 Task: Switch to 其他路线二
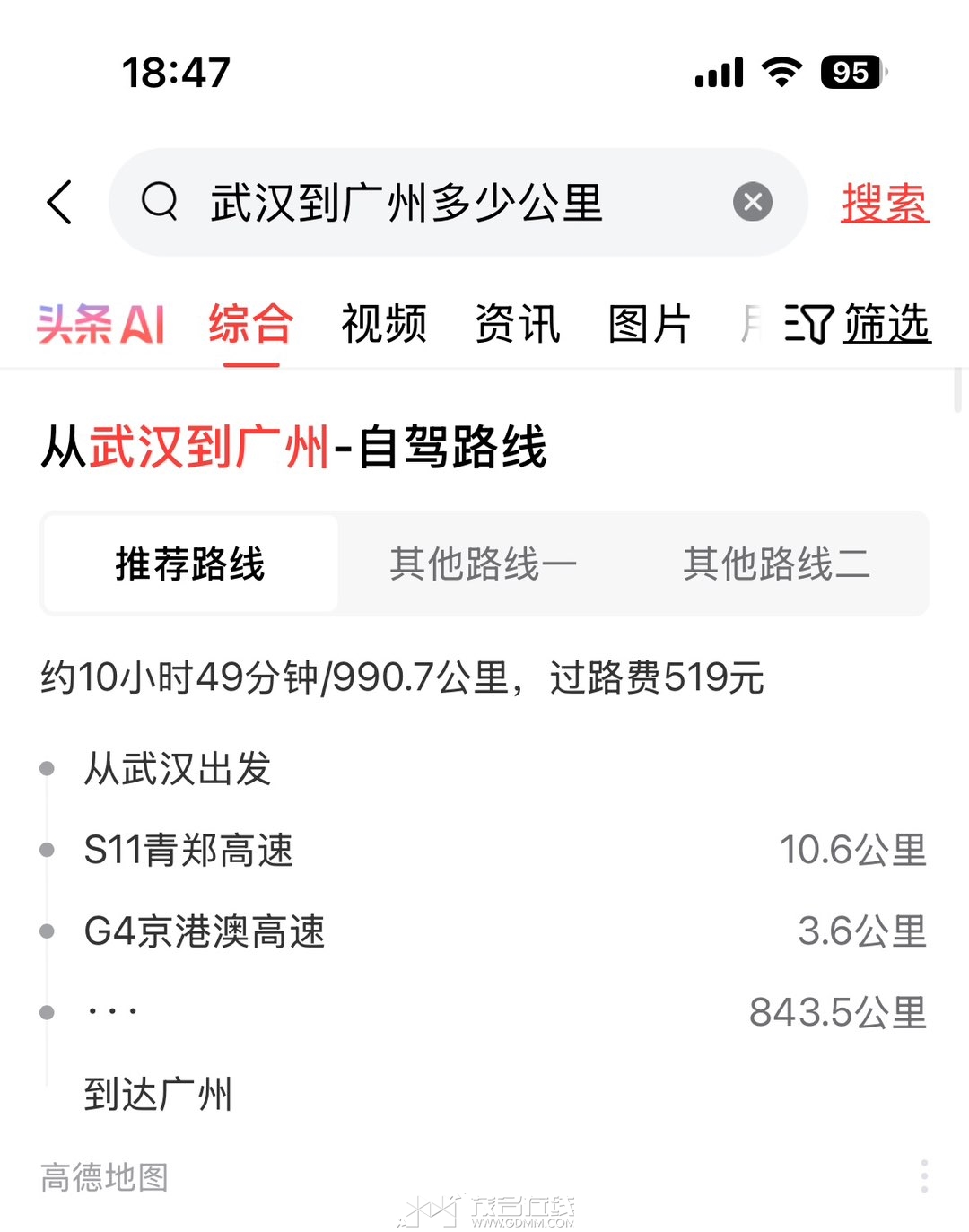click(x=776, y=564)
